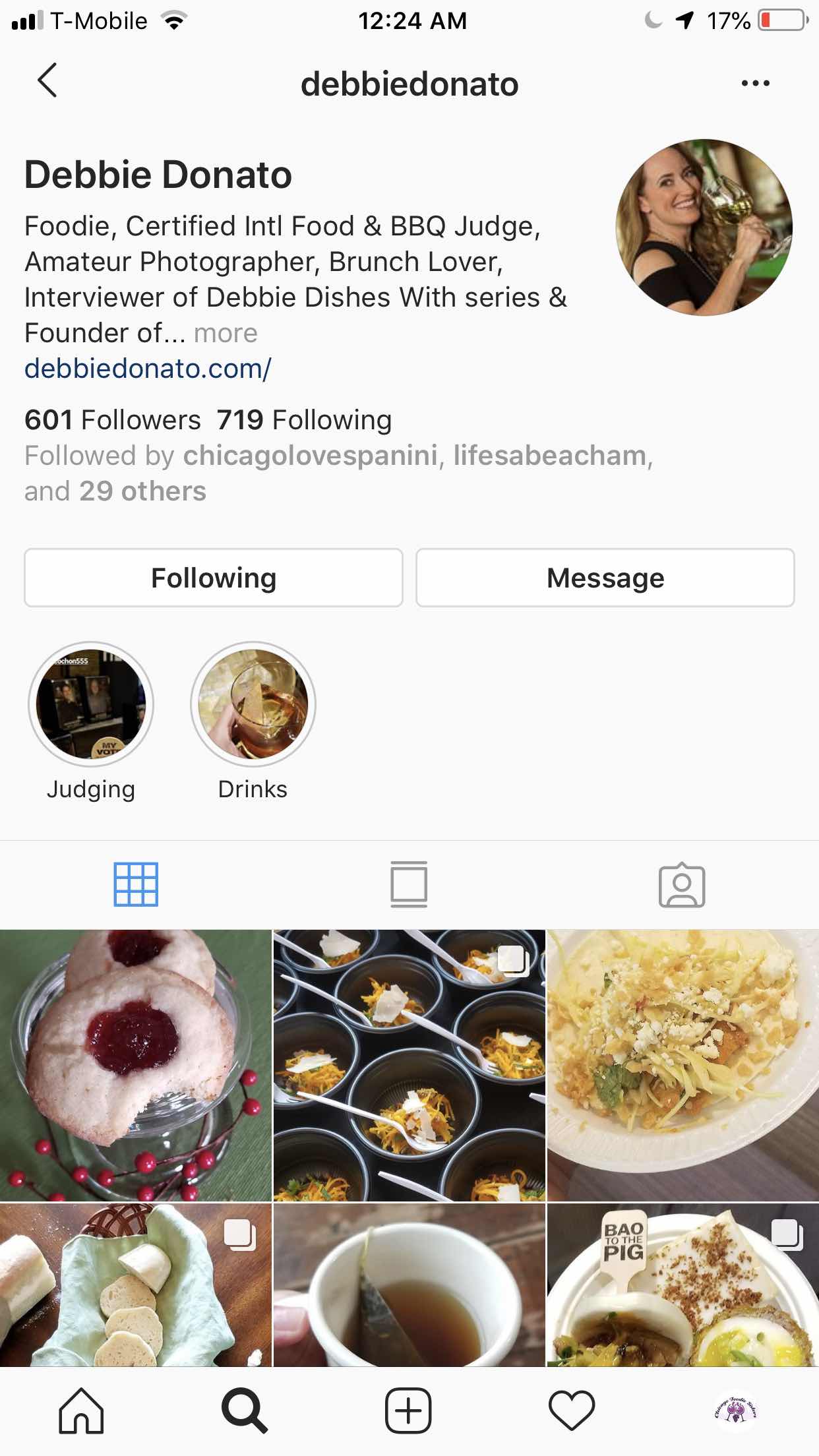The width and height of the screenshot is (819, 1456).
Task: Switch to the tagged photos tab
Action: (x=682, y=884)
